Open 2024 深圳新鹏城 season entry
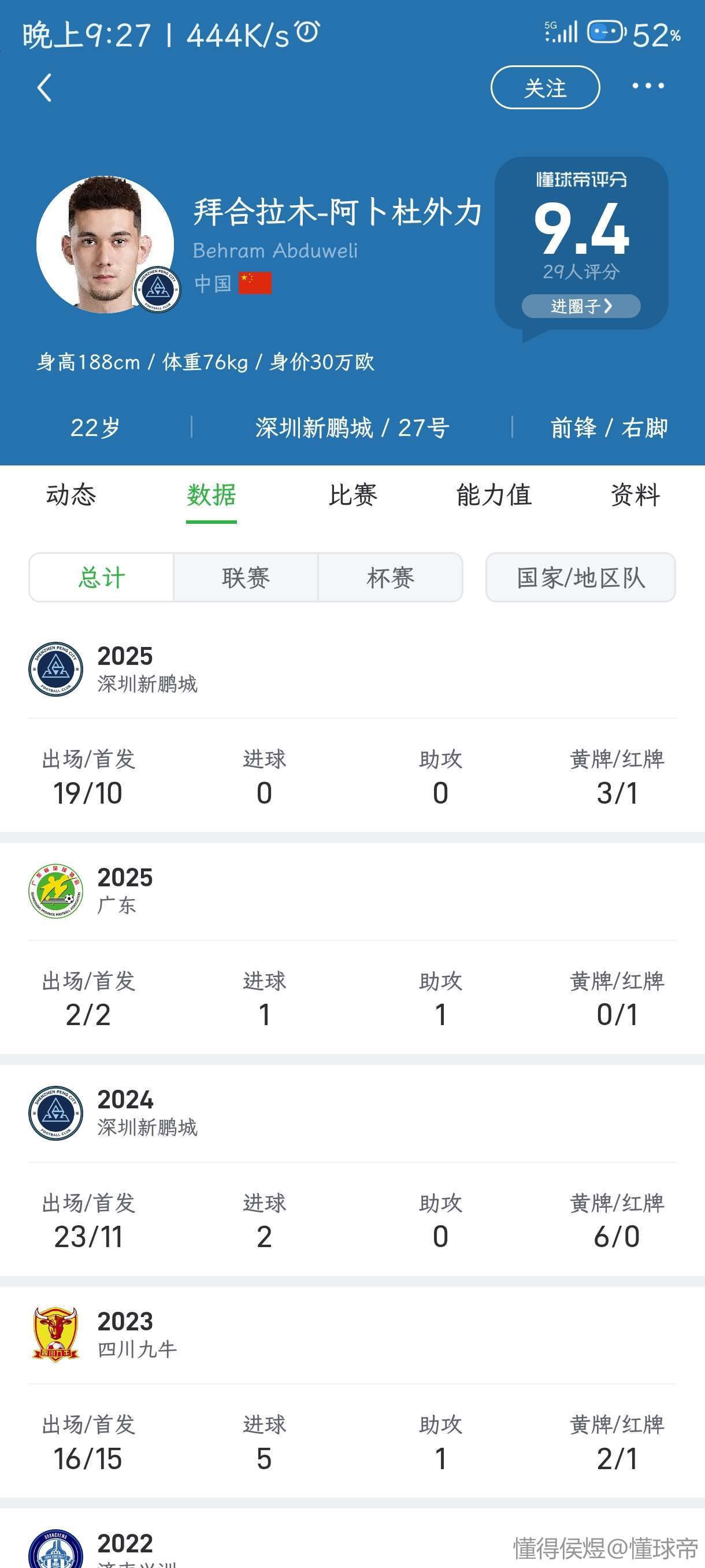The image size is (705, 1568). point(147,1113)
